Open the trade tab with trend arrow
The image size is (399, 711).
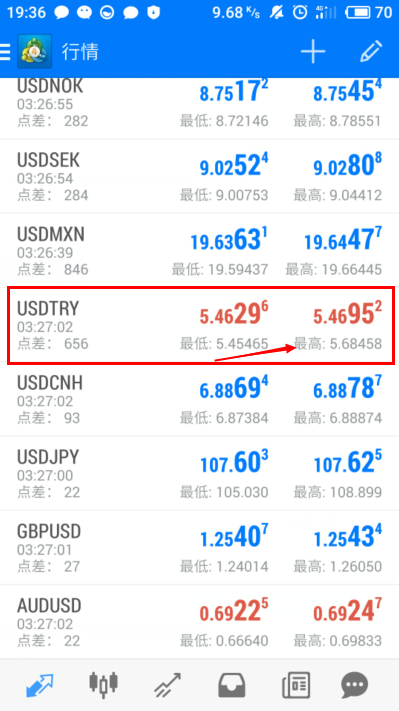tap(167, 685)
